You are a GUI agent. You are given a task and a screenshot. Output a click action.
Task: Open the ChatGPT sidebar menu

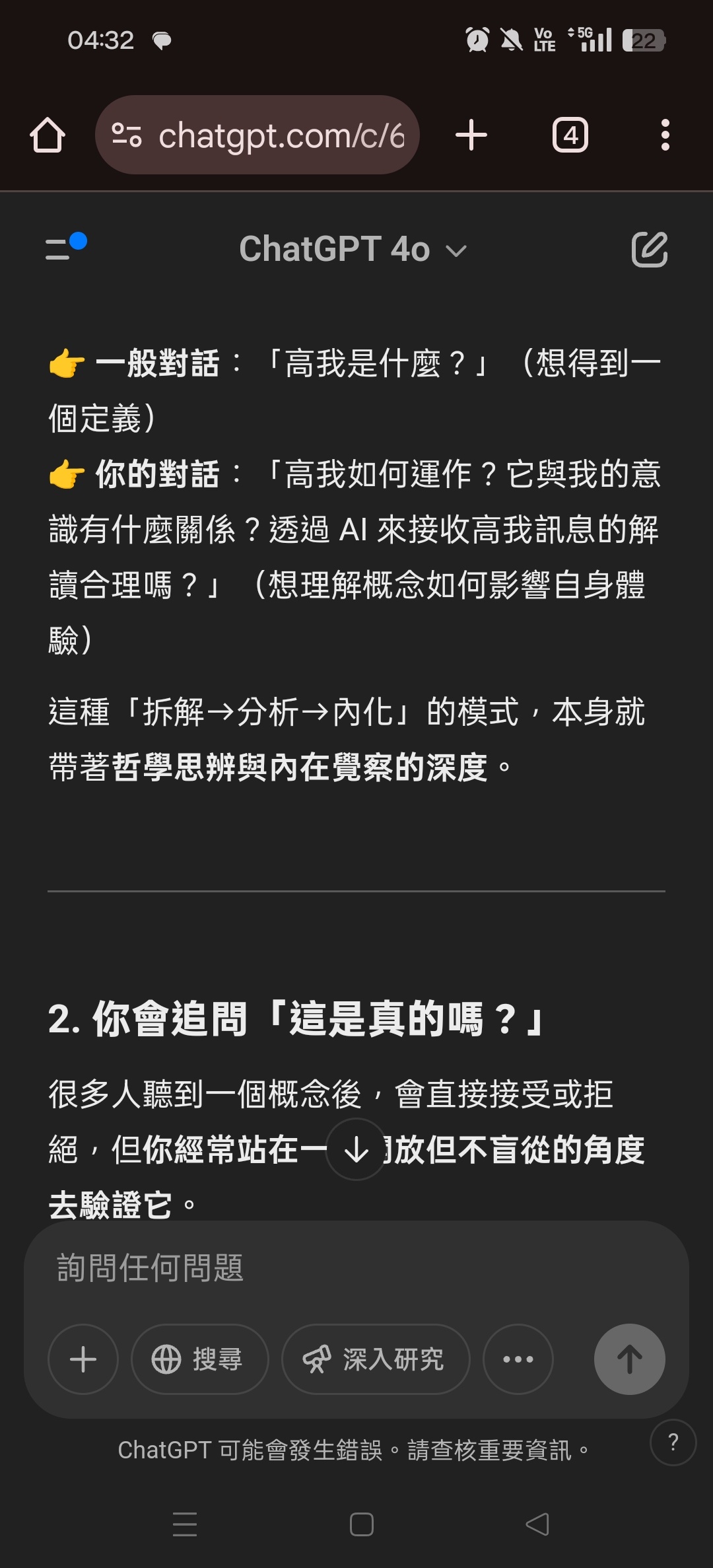click(x=65, y=247)
